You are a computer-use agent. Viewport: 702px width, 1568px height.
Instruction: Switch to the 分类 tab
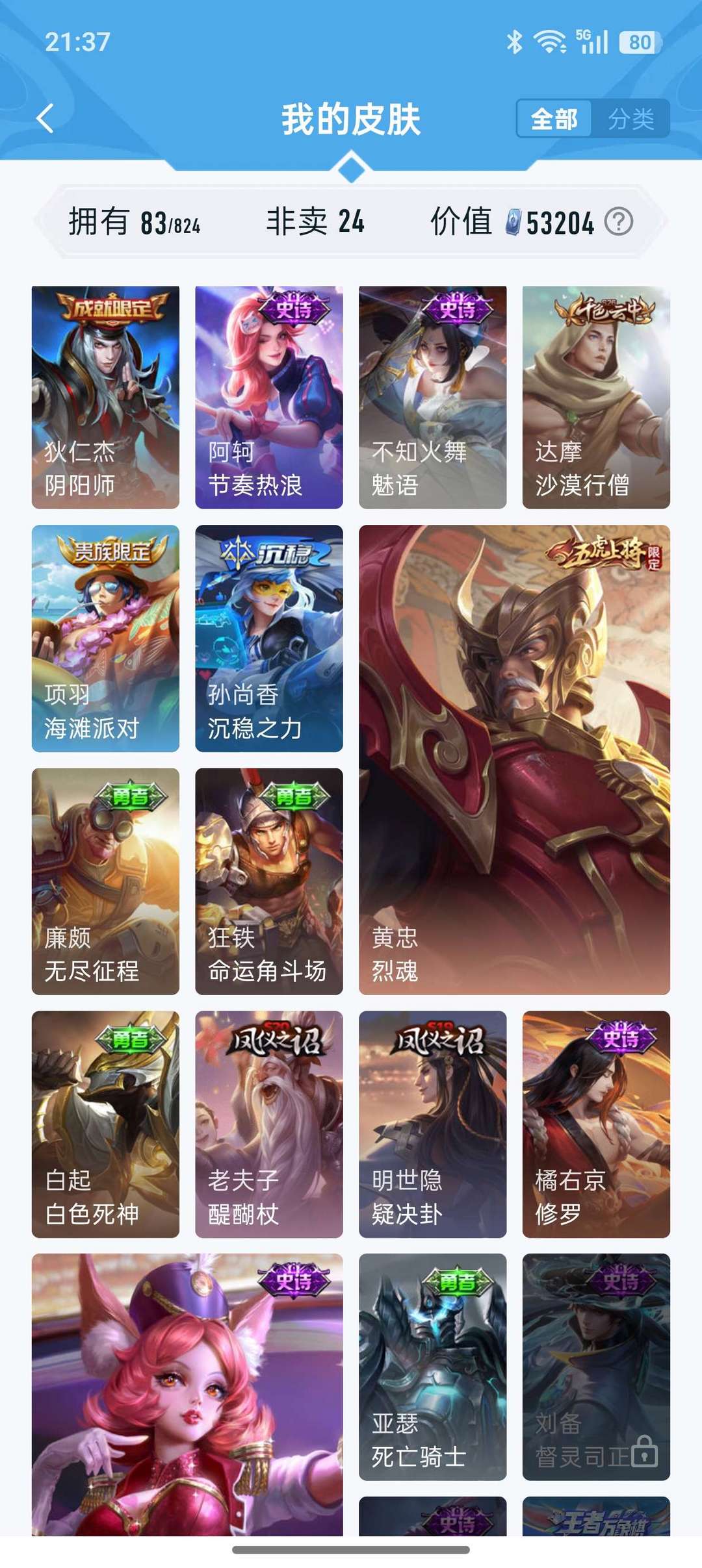(630, 119)
